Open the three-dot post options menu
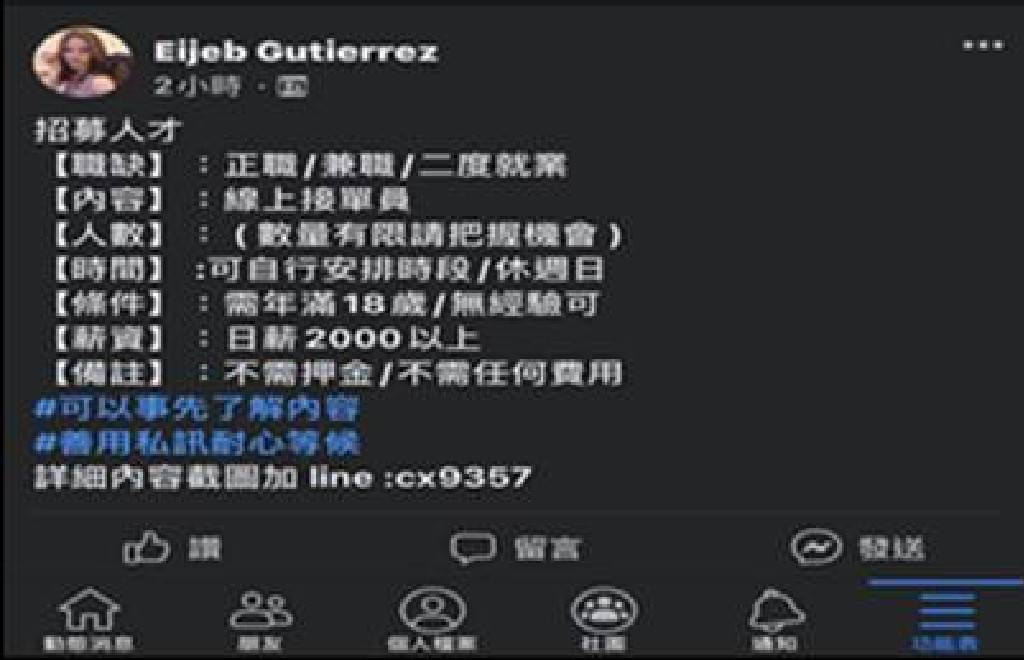 981,46
